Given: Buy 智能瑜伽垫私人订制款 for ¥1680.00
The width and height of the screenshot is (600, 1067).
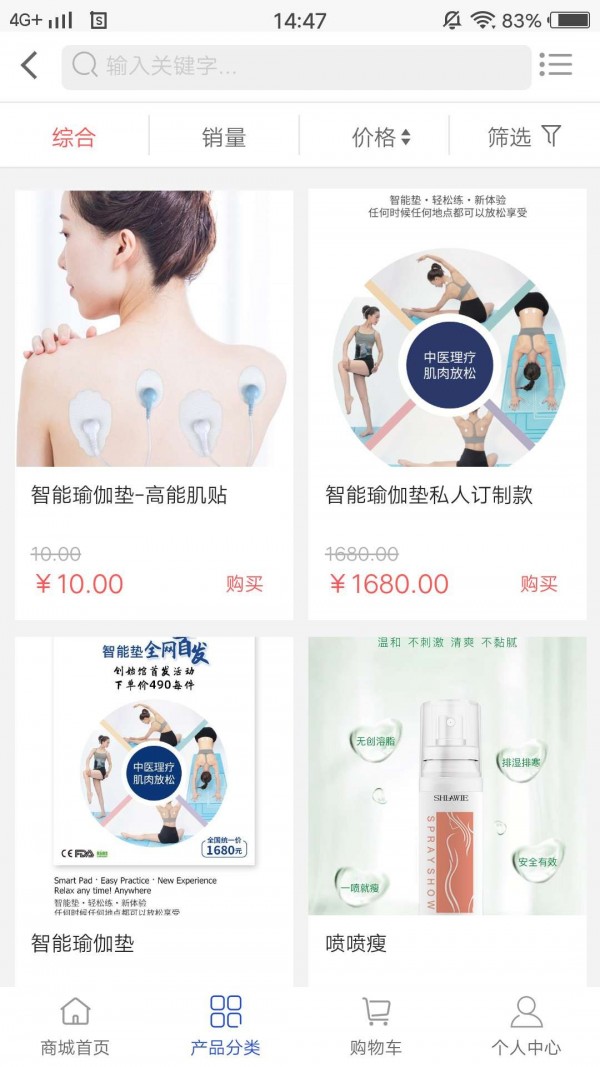Looking at the screenshot, I should point(539,584).
